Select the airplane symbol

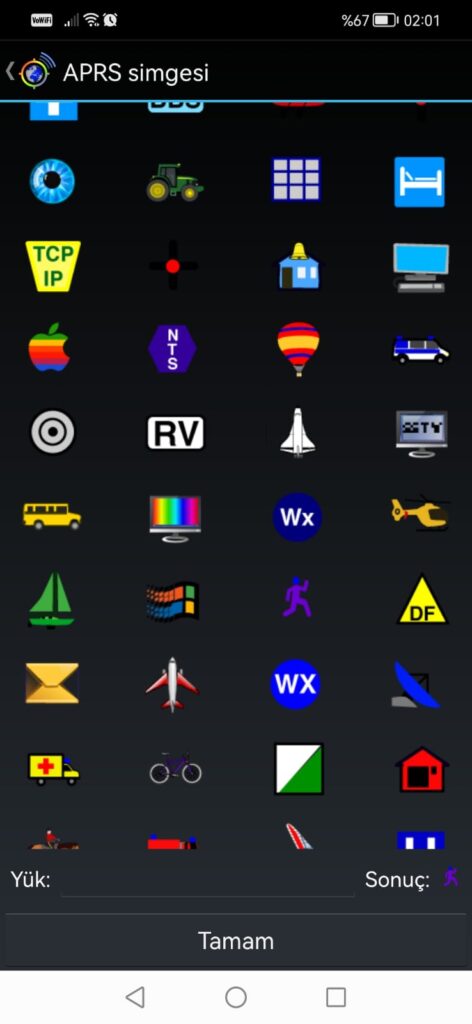click(x=172, y=684)
